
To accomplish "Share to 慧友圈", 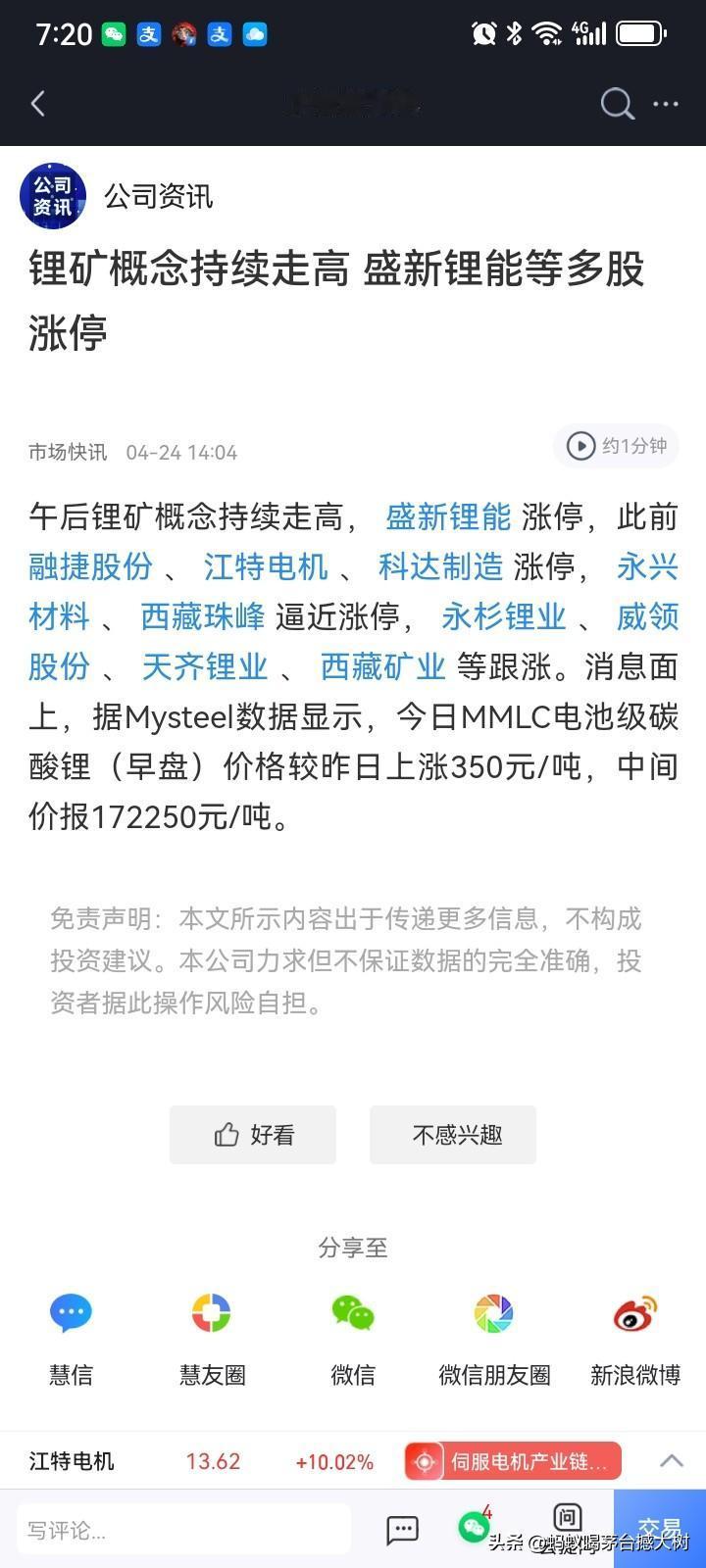I will (x=211, y=1313).
